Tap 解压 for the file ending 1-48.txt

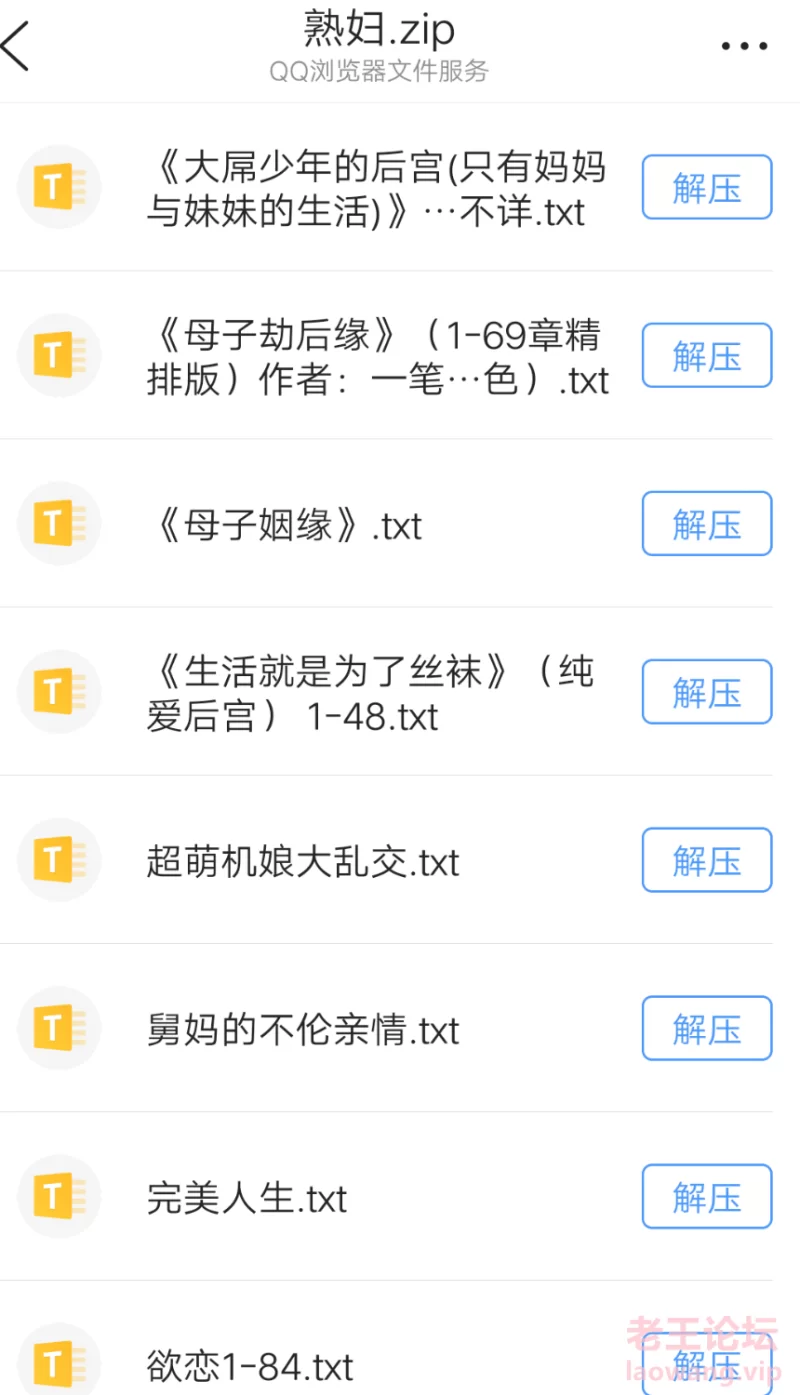(707, 691)
